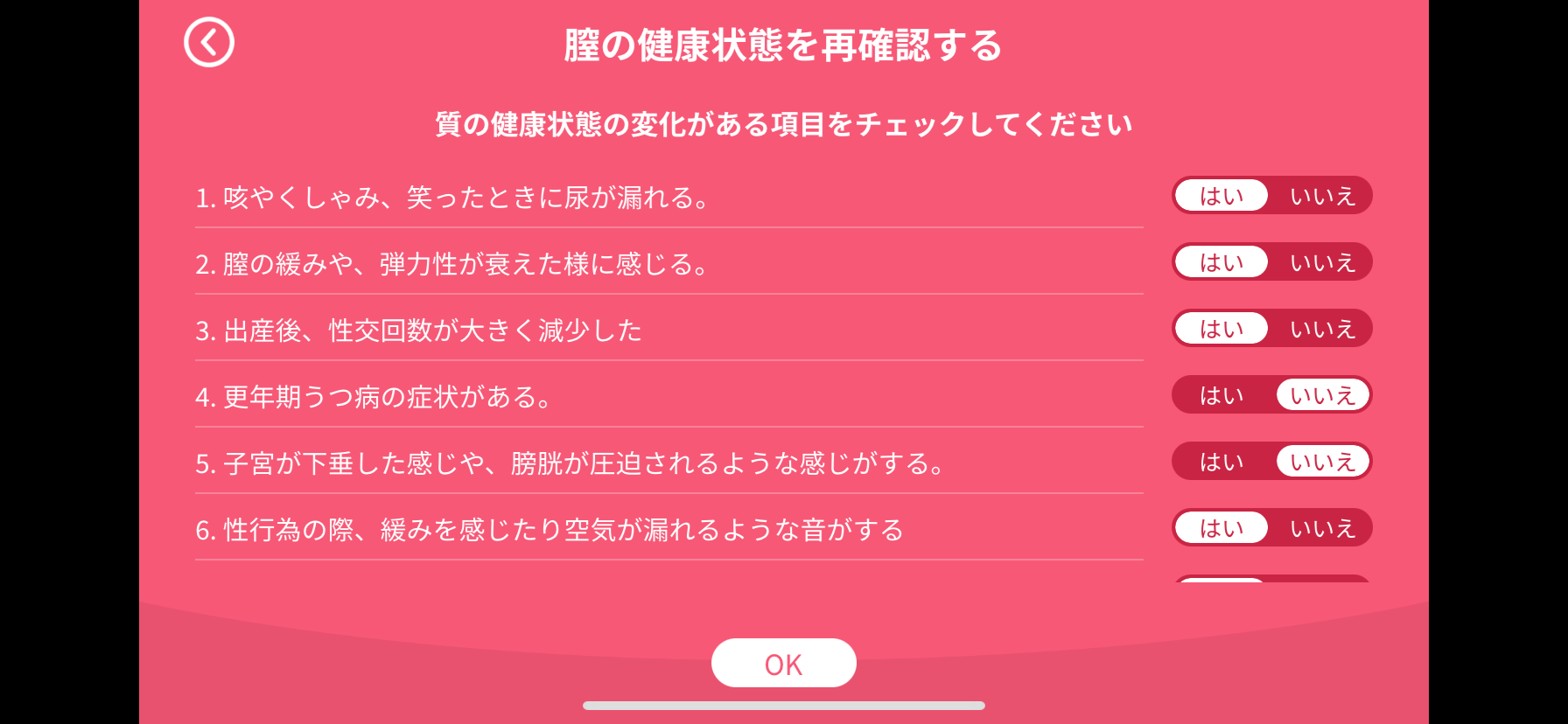
Task: Answer はい to question 6 about 性行為
Action: click(1221, 528)
